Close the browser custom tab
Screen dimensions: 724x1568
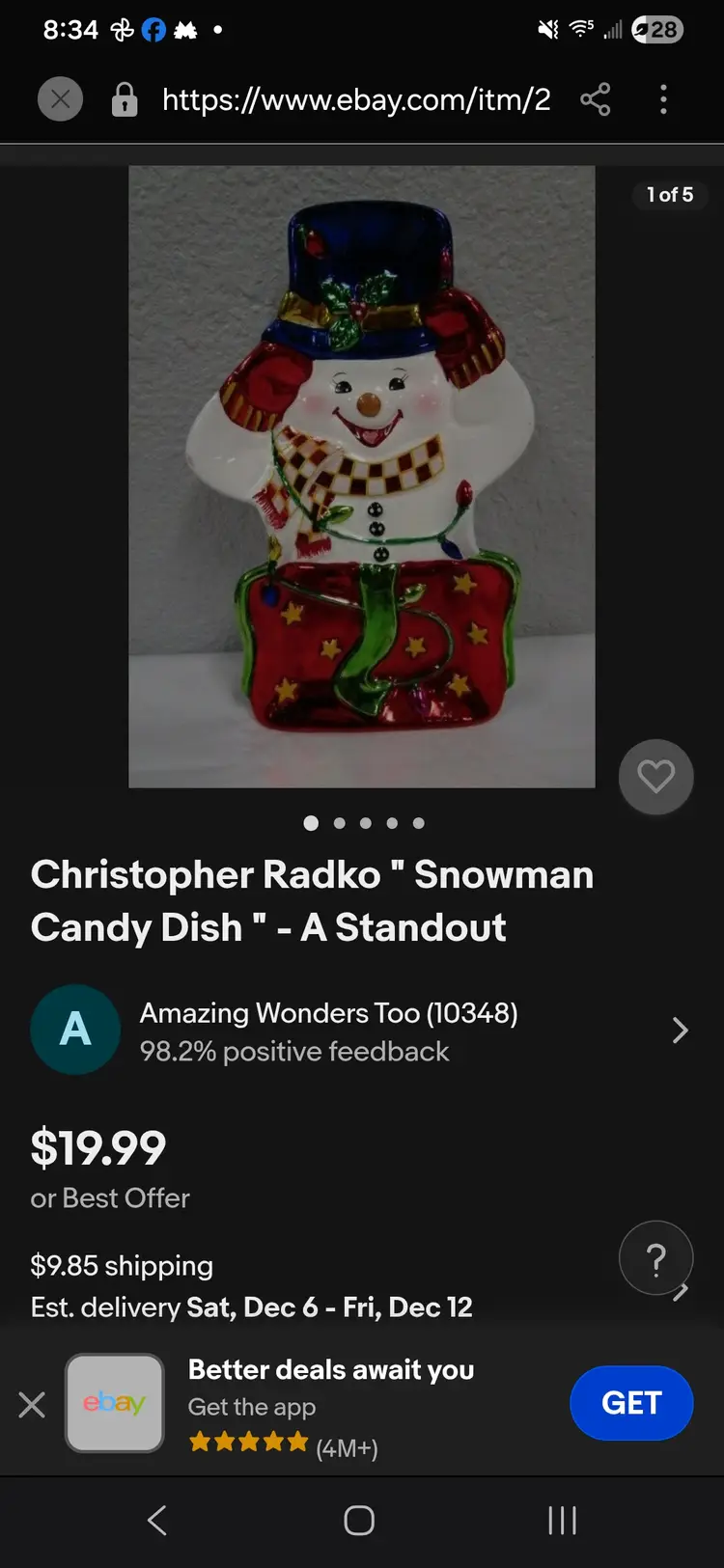[60, 98]
